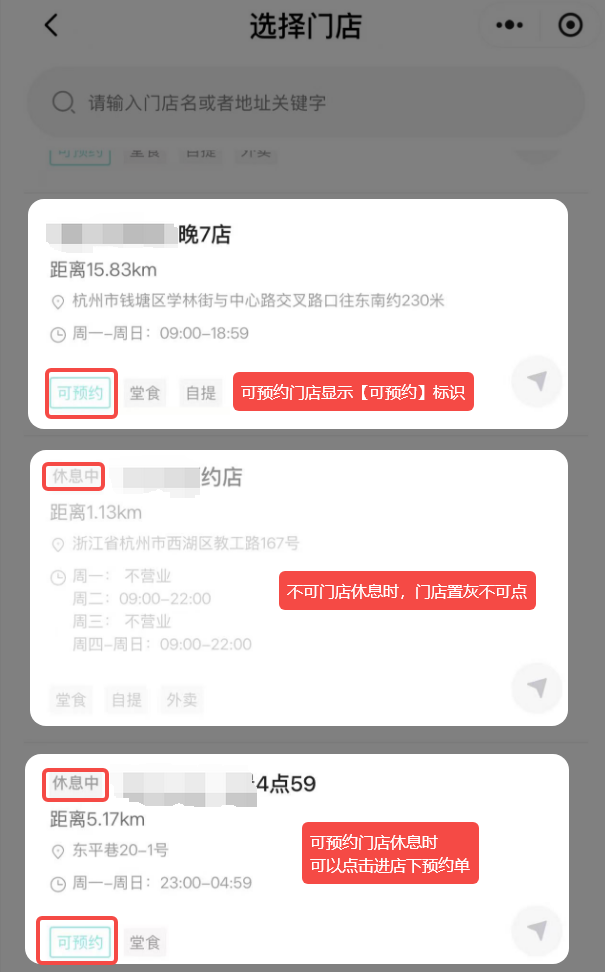Close the mini program with the circle icon

click(570, 26)
